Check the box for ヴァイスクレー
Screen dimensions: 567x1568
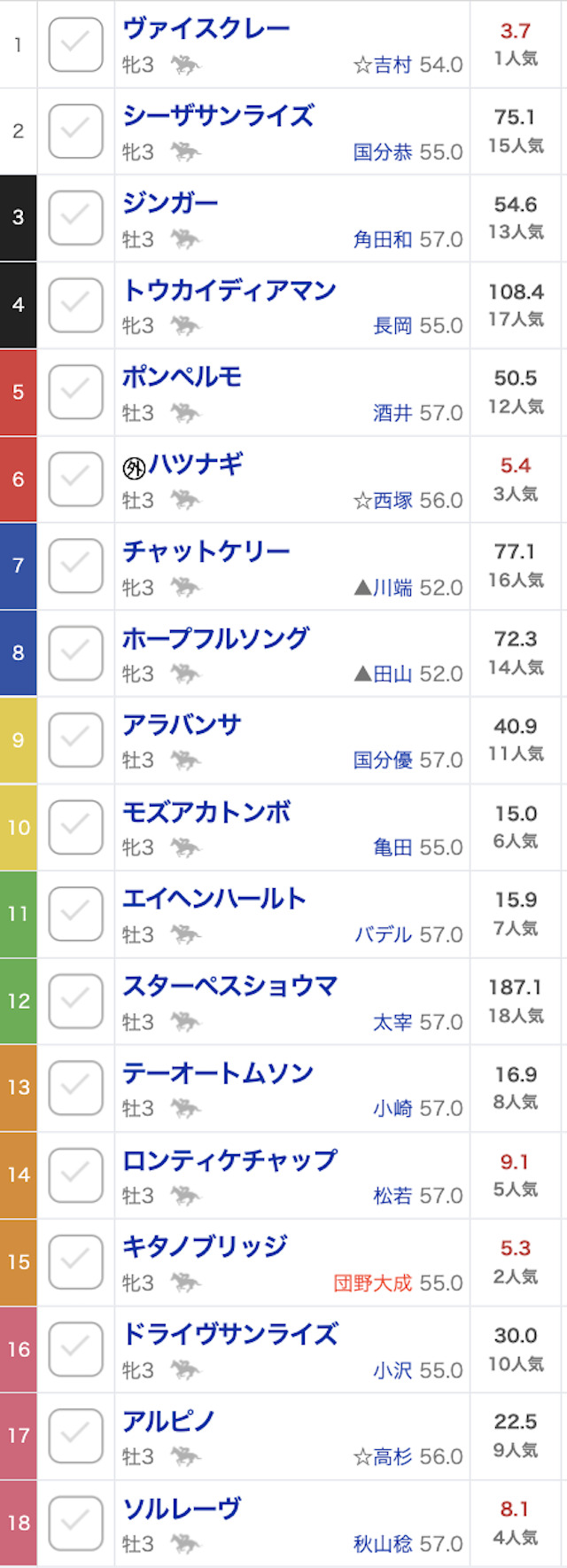pyautogui.click(x=75, y=43)
